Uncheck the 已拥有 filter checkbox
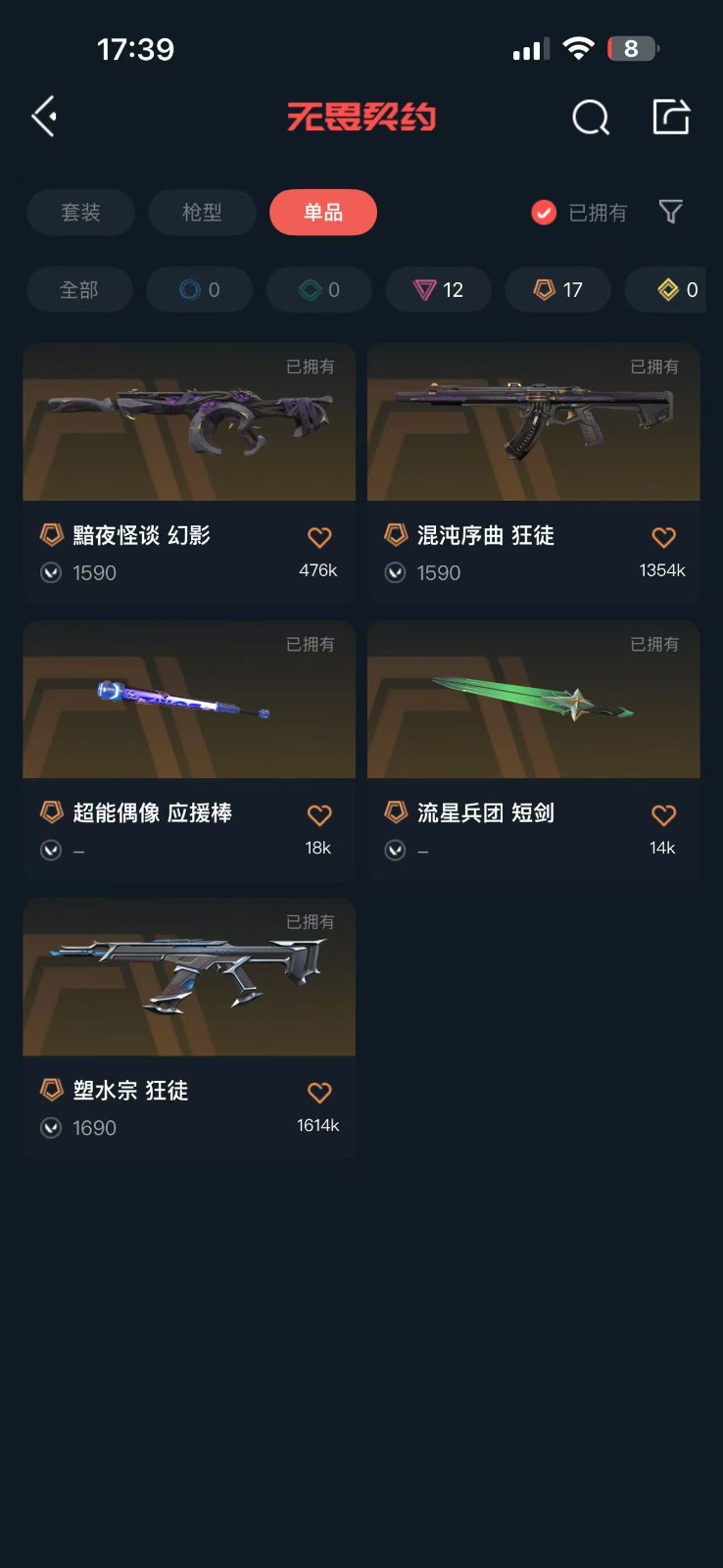This screenshot has width=723, height=1568. [x=544, y=213]
